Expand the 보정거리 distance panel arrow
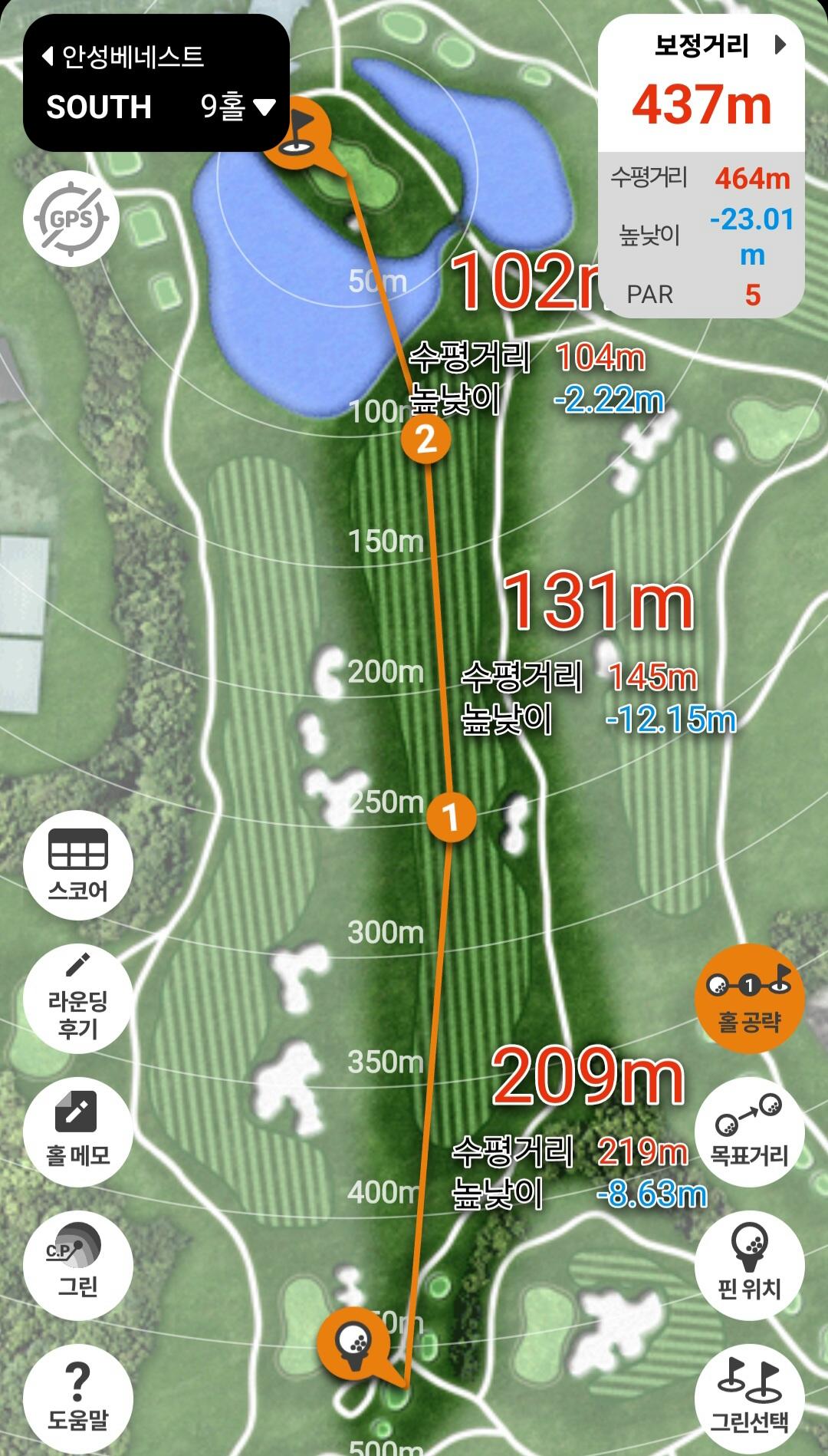This screenshot has height=1456, width=828. pos(780,45)
